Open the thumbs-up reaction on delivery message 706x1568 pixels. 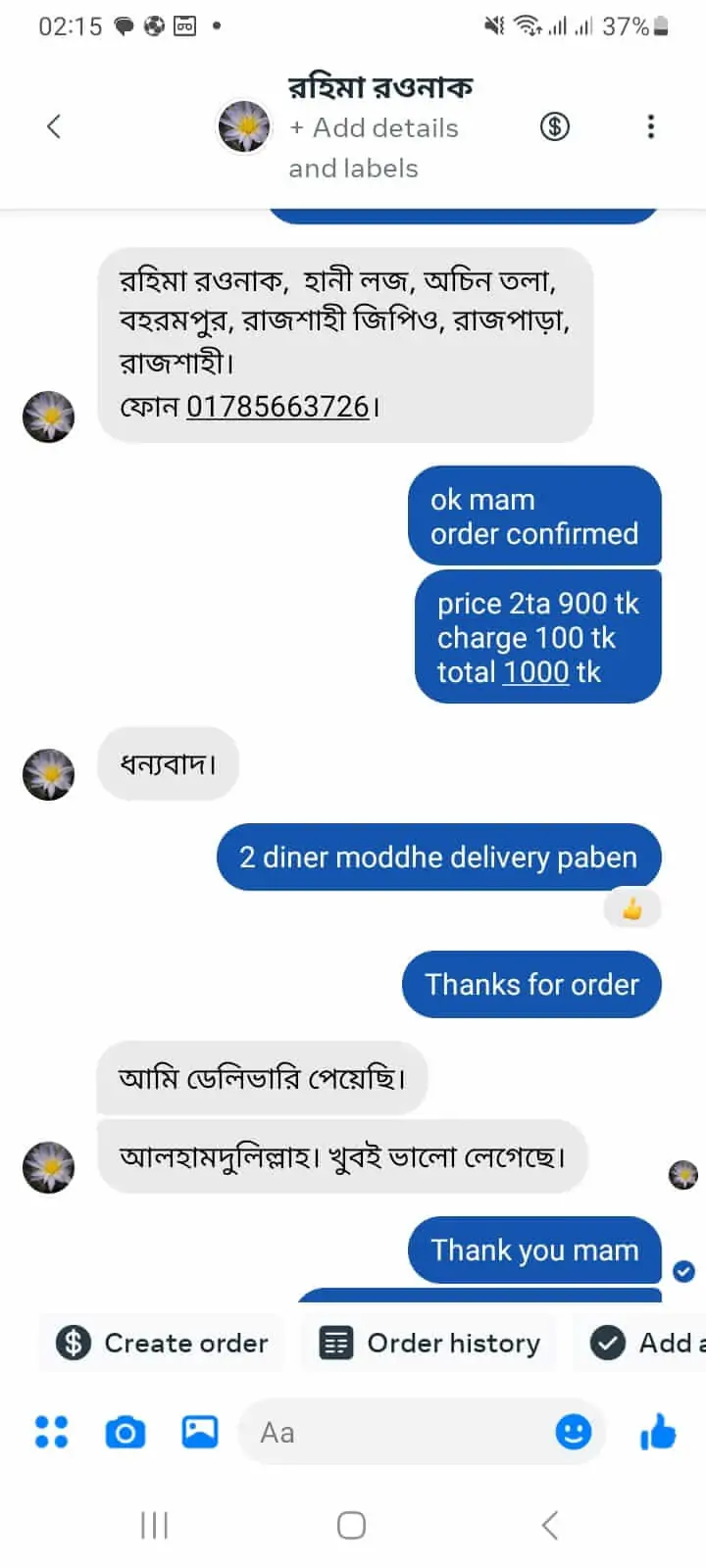[x=632, y=909]
